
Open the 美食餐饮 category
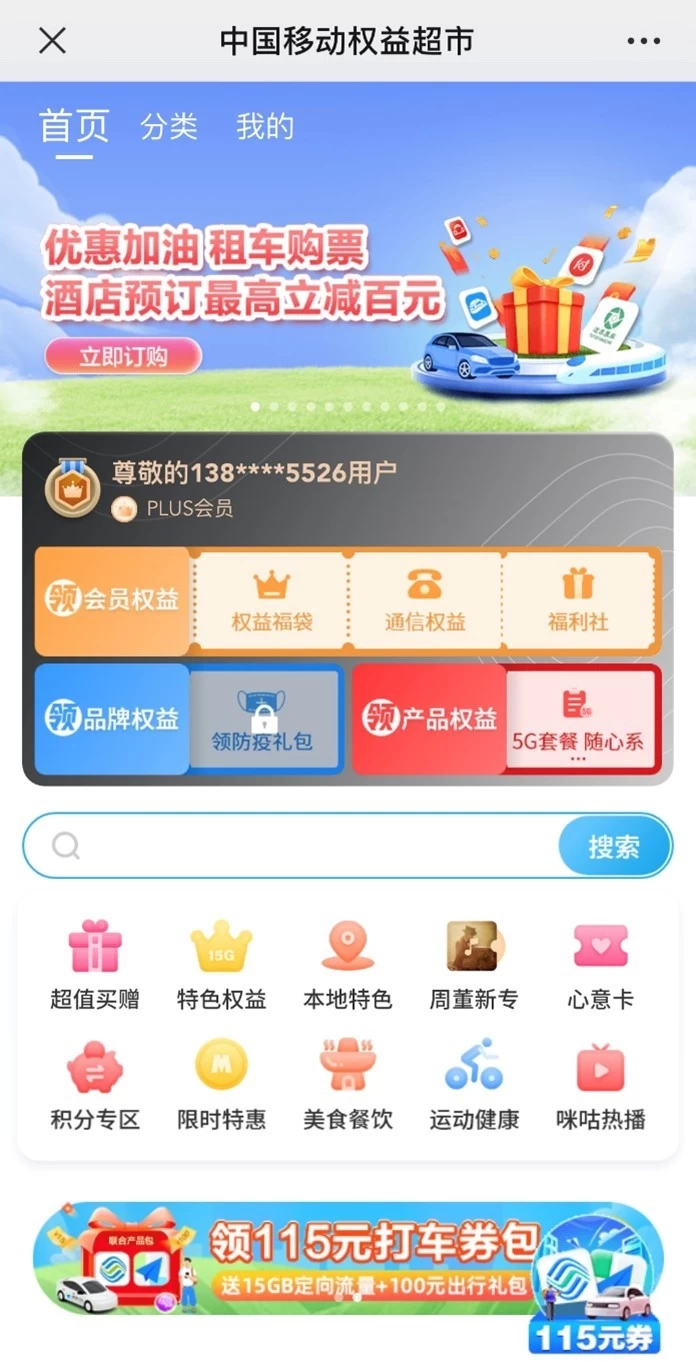point(347,1085)
